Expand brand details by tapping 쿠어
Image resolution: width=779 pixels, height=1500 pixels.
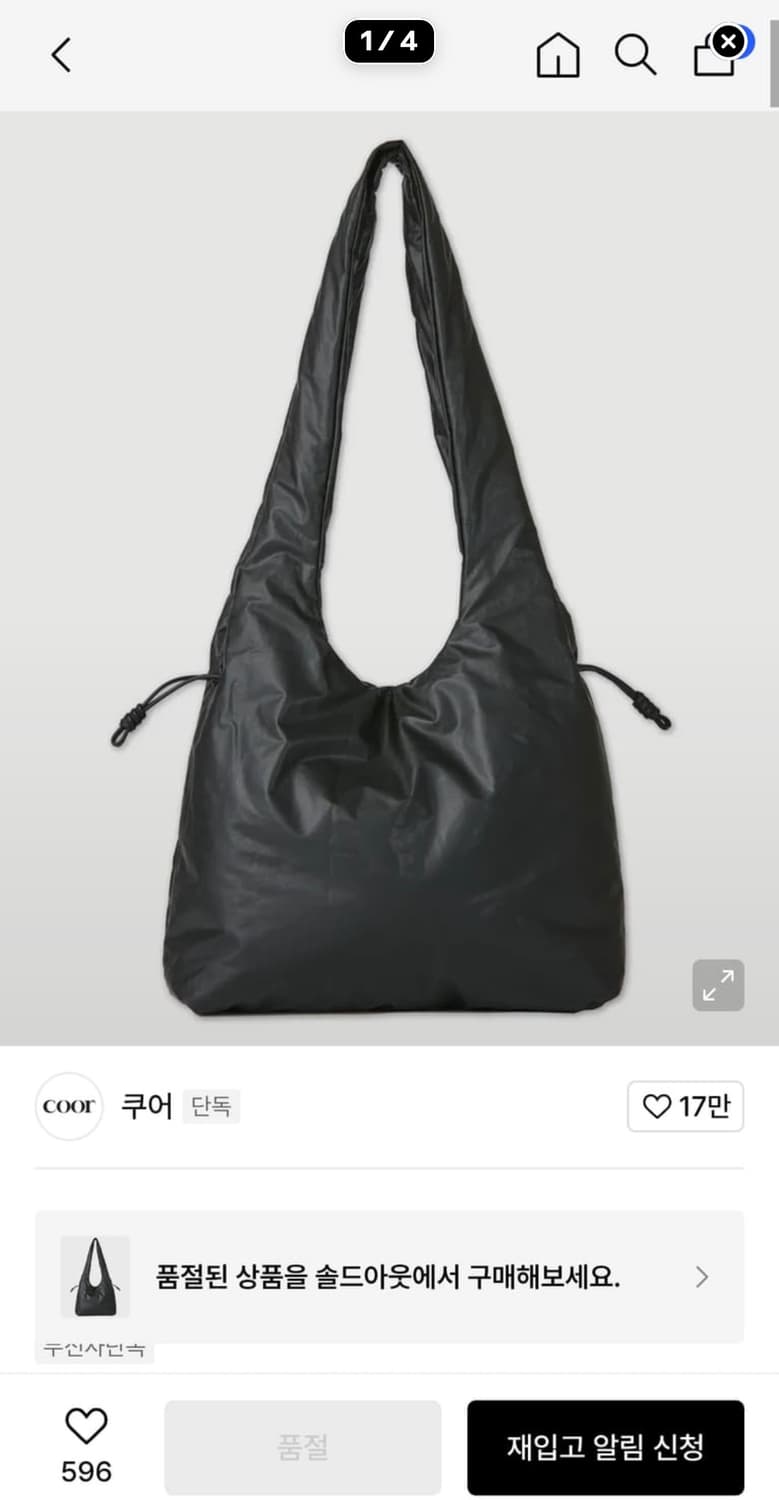pos(145,1106)
